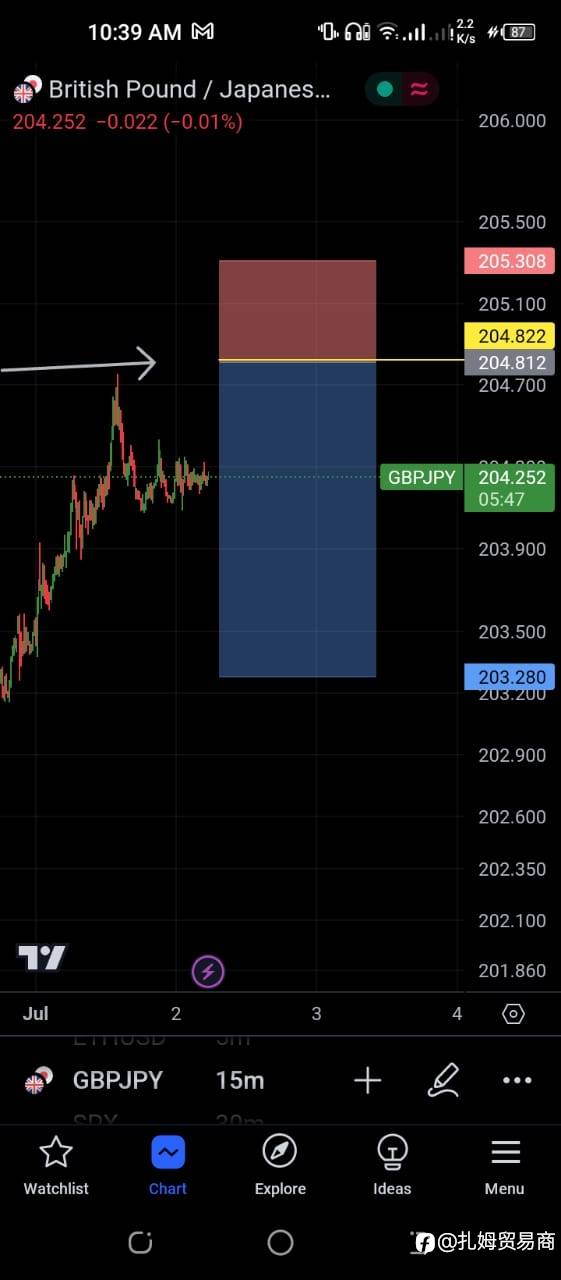
Task: Open the Ideas tab
Action: point(392,1166)
